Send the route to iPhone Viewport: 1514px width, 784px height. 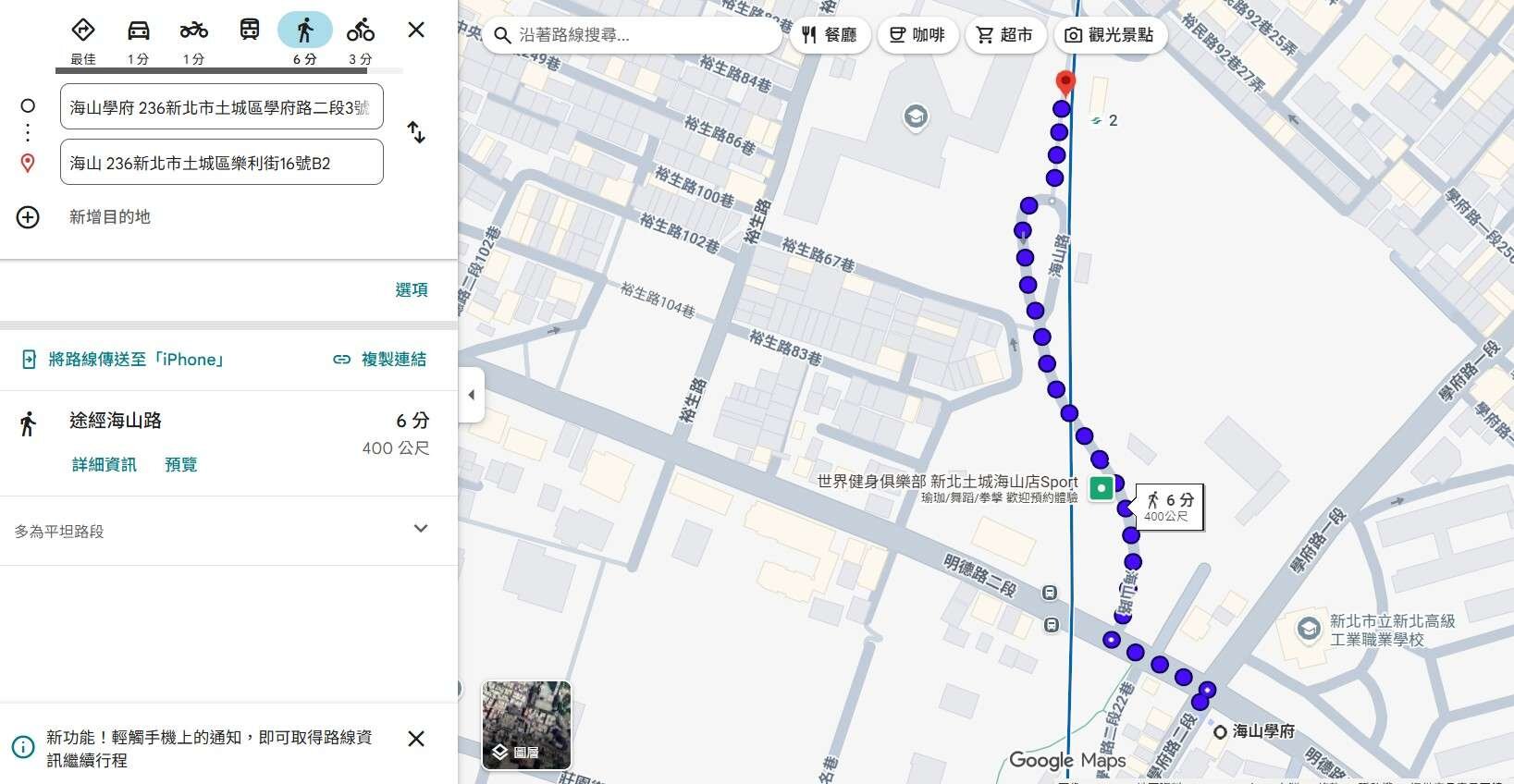[x=123, y=360]
